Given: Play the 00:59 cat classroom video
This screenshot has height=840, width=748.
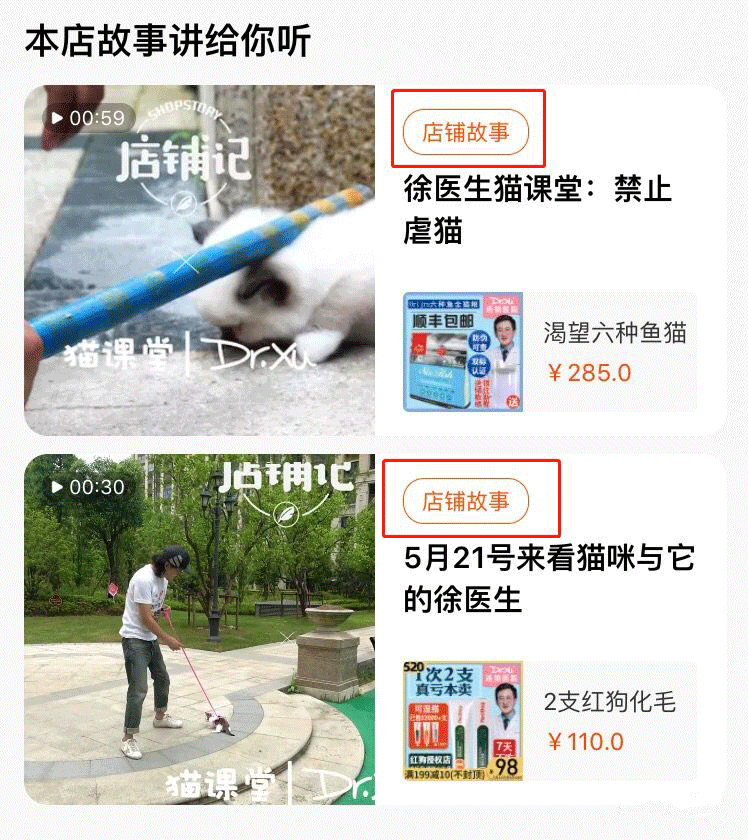Looking at the screenshot, I should 199,260.
